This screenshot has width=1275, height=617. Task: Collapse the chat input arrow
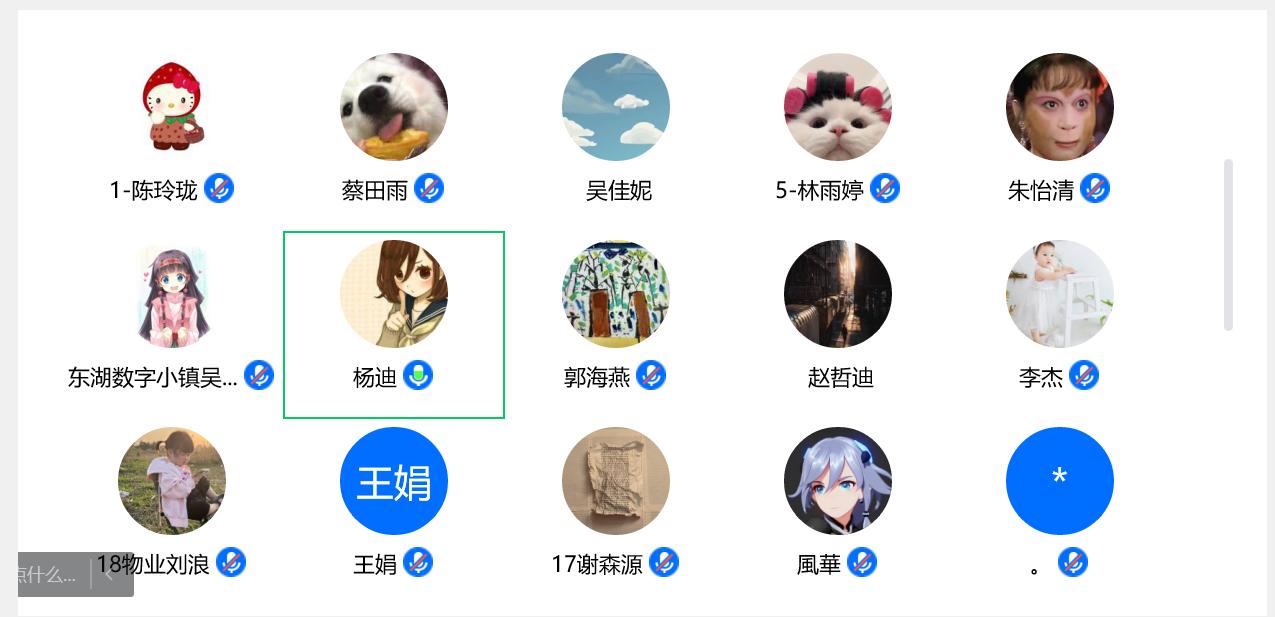(x=109, y=575)
